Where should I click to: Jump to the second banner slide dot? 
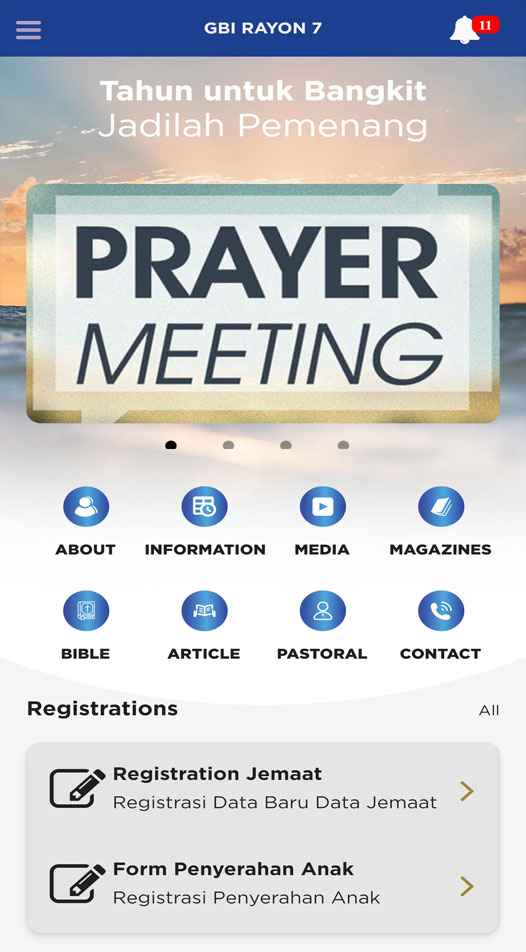click(228, 445)
